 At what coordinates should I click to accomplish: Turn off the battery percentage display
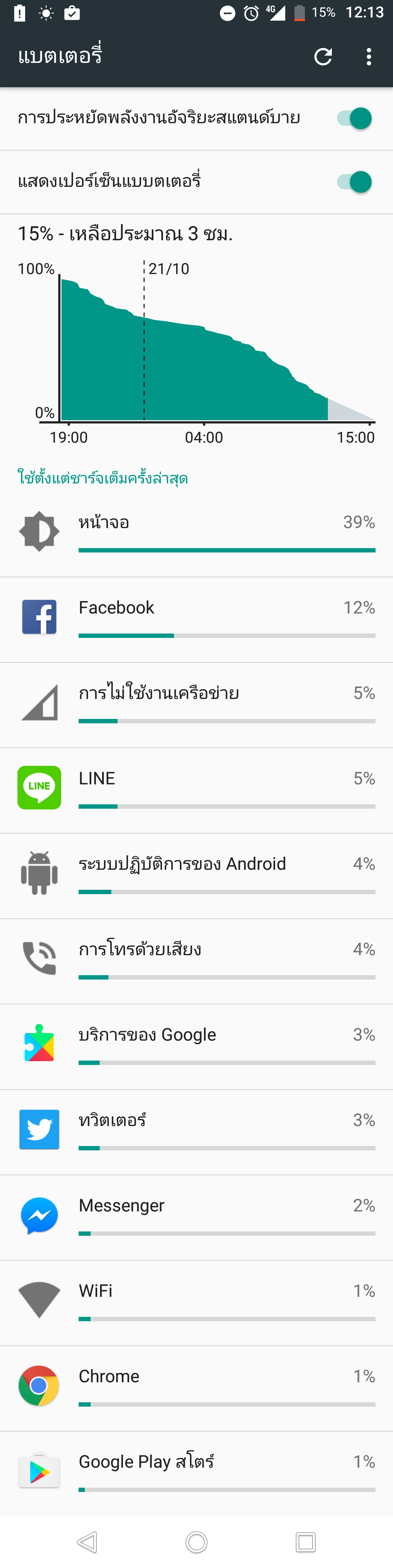[x=354, y=182]
